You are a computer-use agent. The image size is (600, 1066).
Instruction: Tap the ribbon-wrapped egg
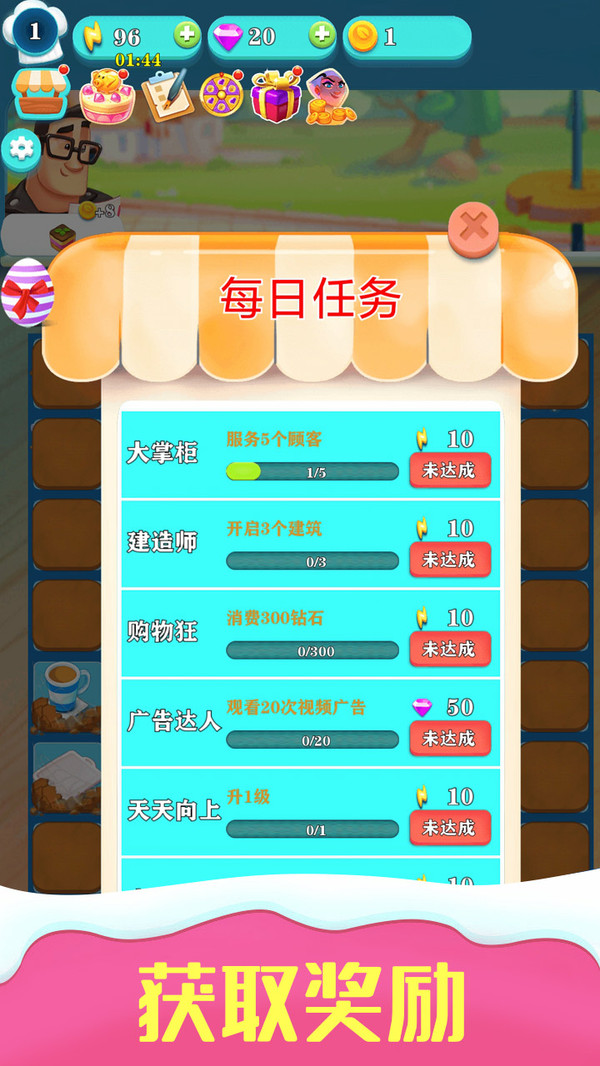pyautogui.click(x=27, y=292)
